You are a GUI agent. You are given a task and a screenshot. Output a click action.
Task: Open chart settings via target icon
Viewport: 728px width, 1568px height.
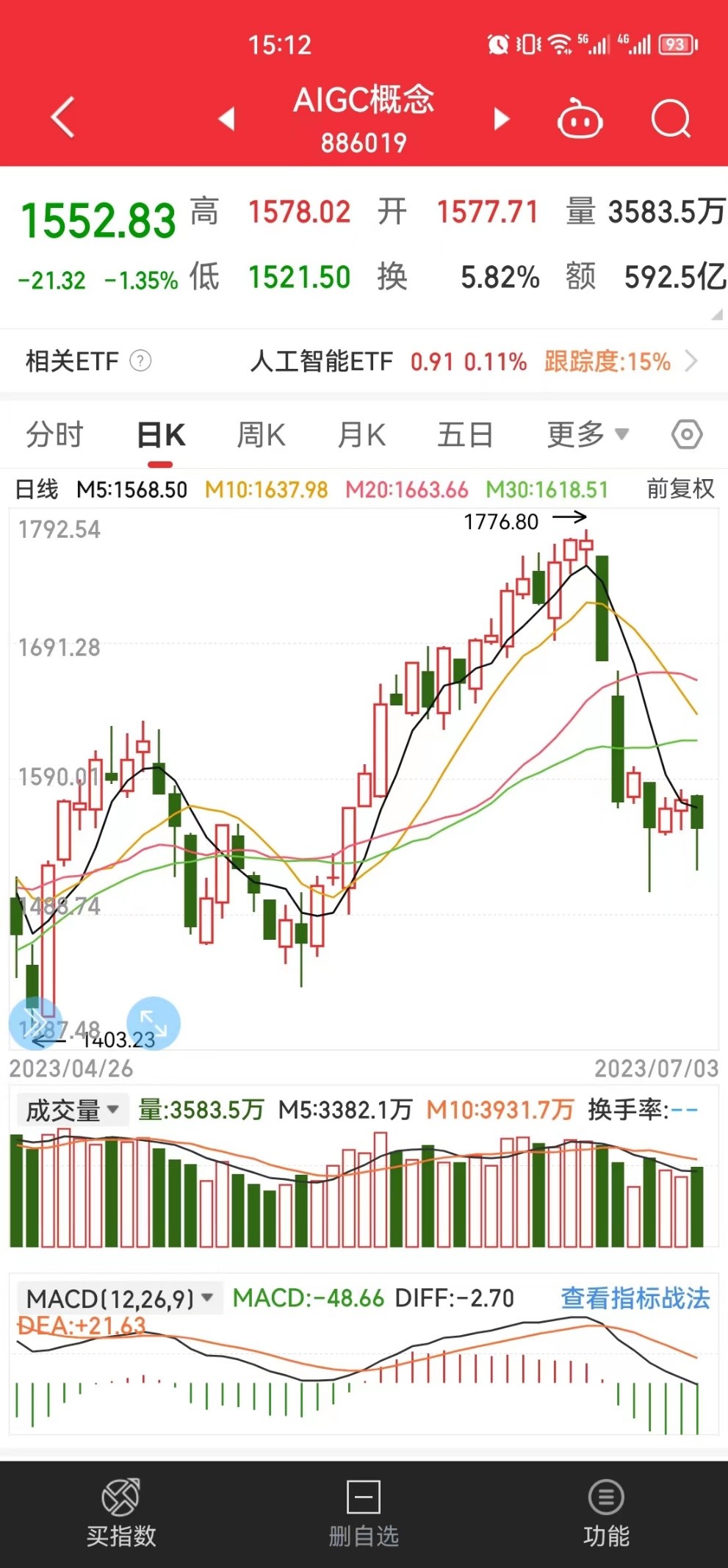click(688, 434)
